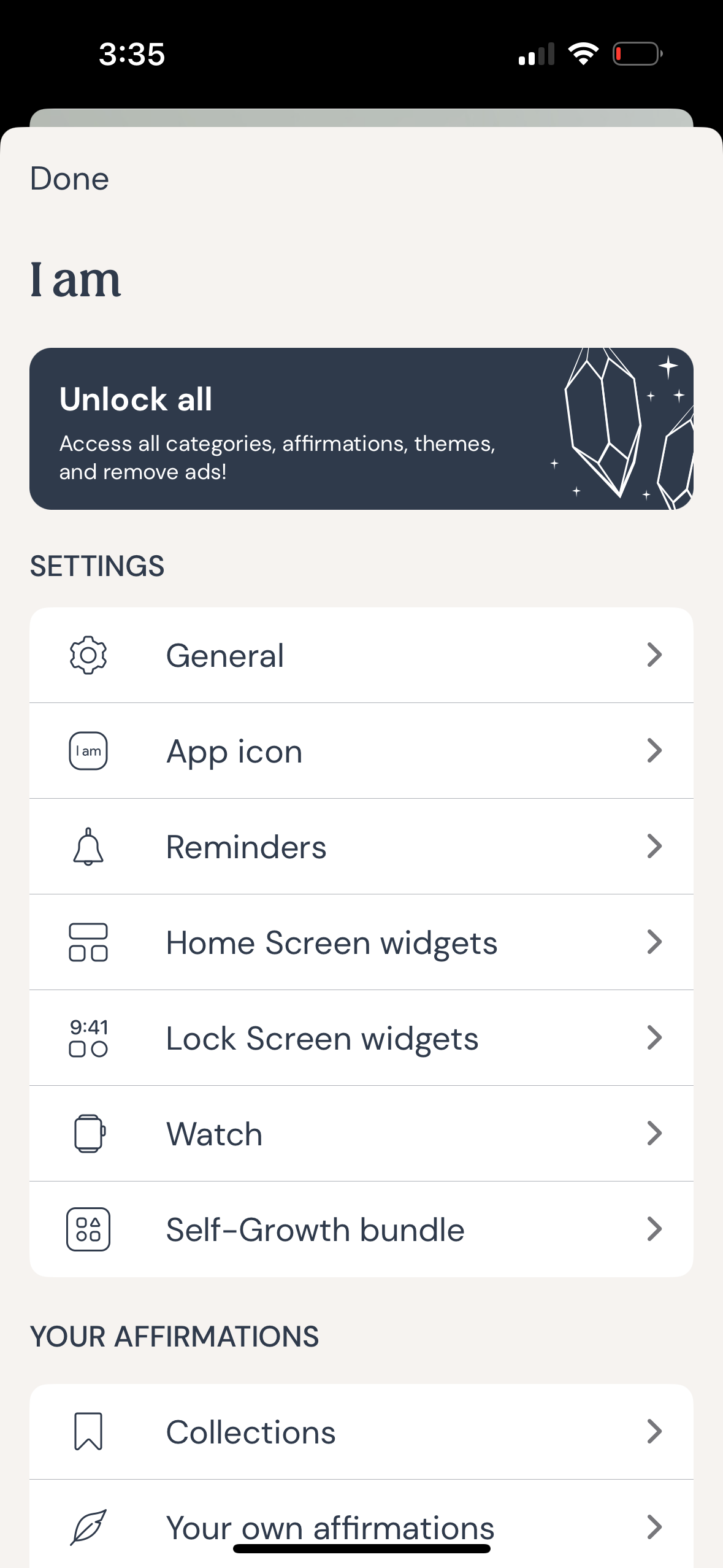Select the Apple Watch icon
This screenshot has height=1568, width=723.
88,1133
